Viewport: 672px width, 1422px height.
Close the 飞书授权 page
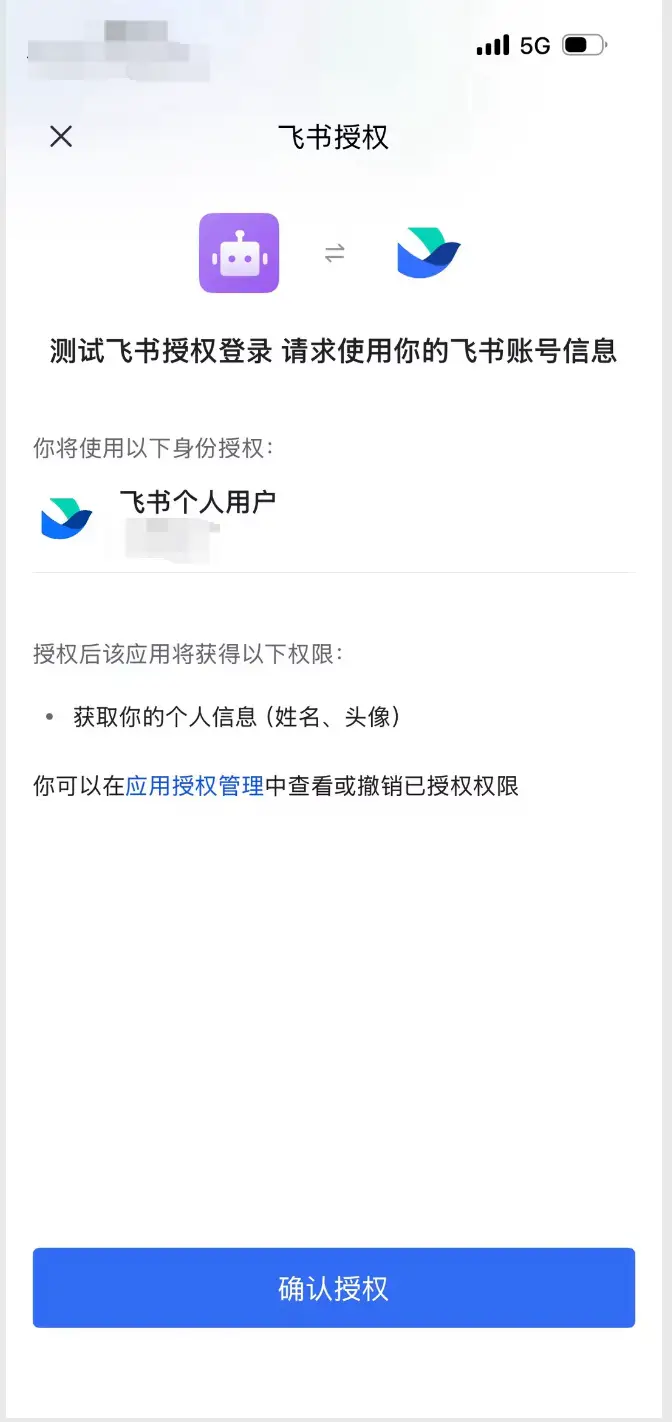(61, 137)
